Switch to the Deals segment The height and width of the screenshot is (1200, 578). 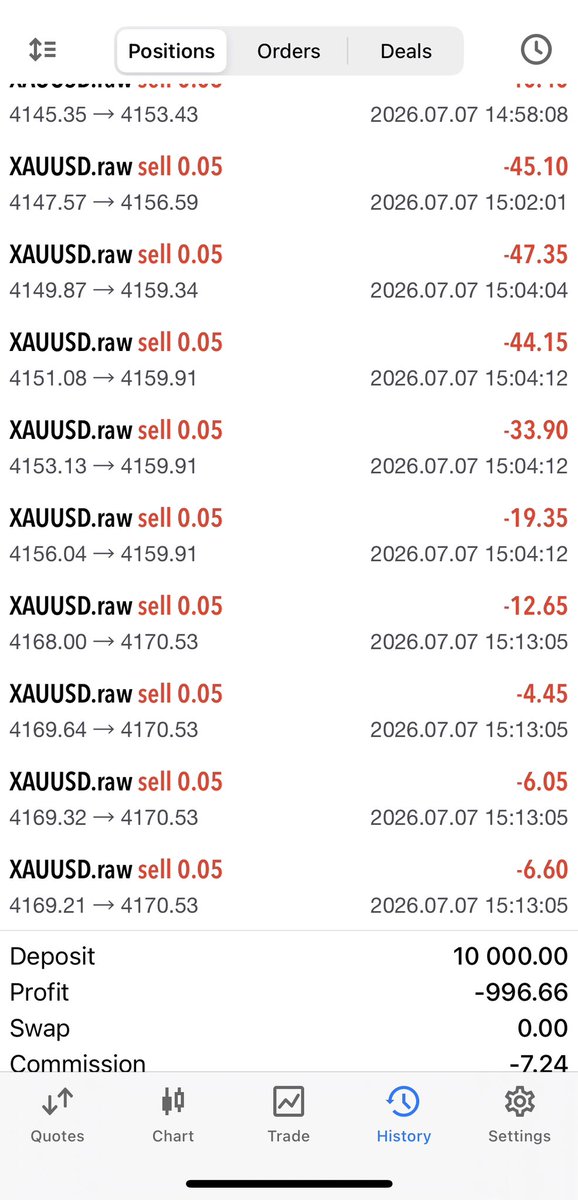coord(406,51)
